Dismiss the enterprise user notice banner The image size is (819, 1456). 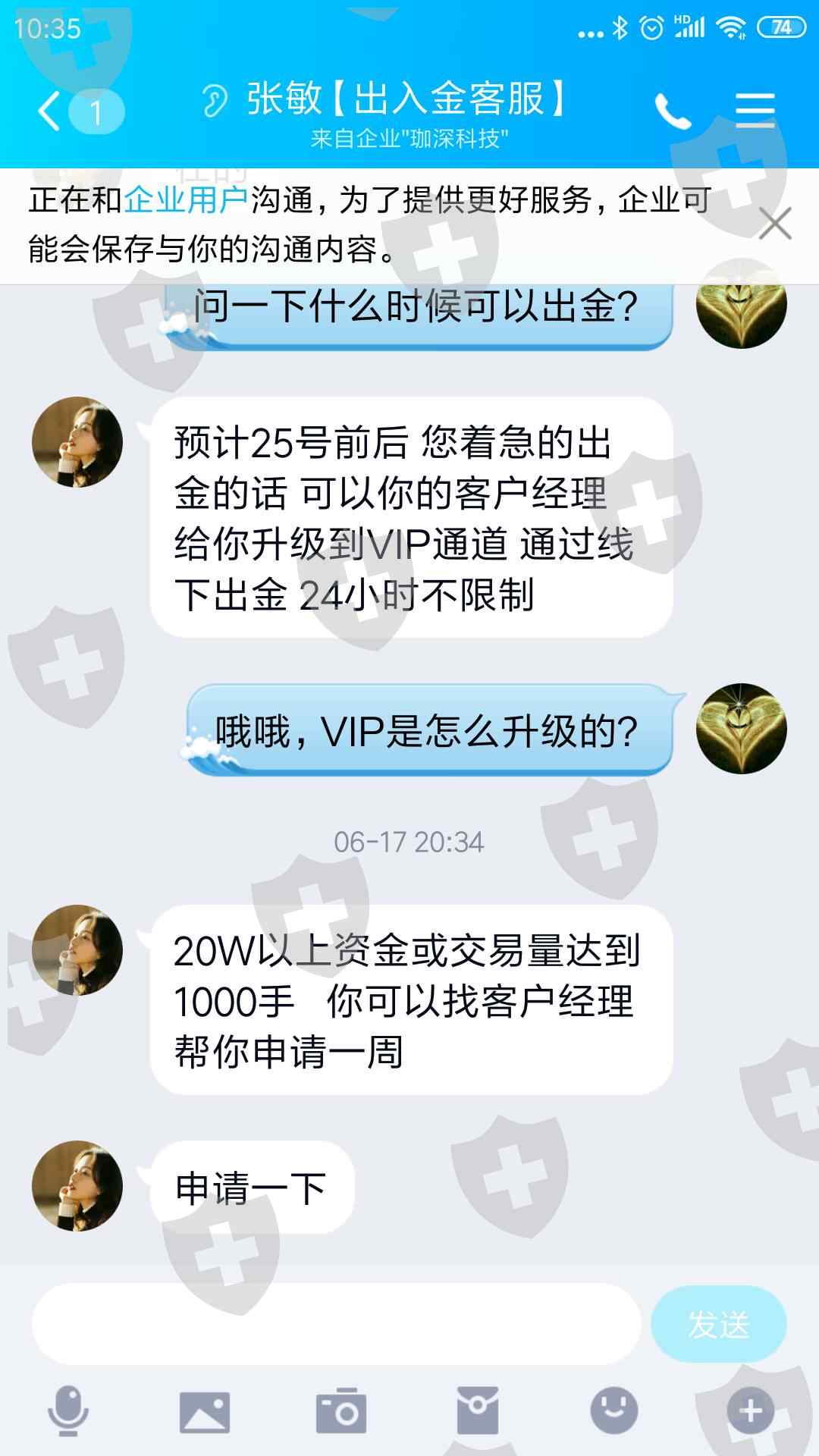pos(775,224)
